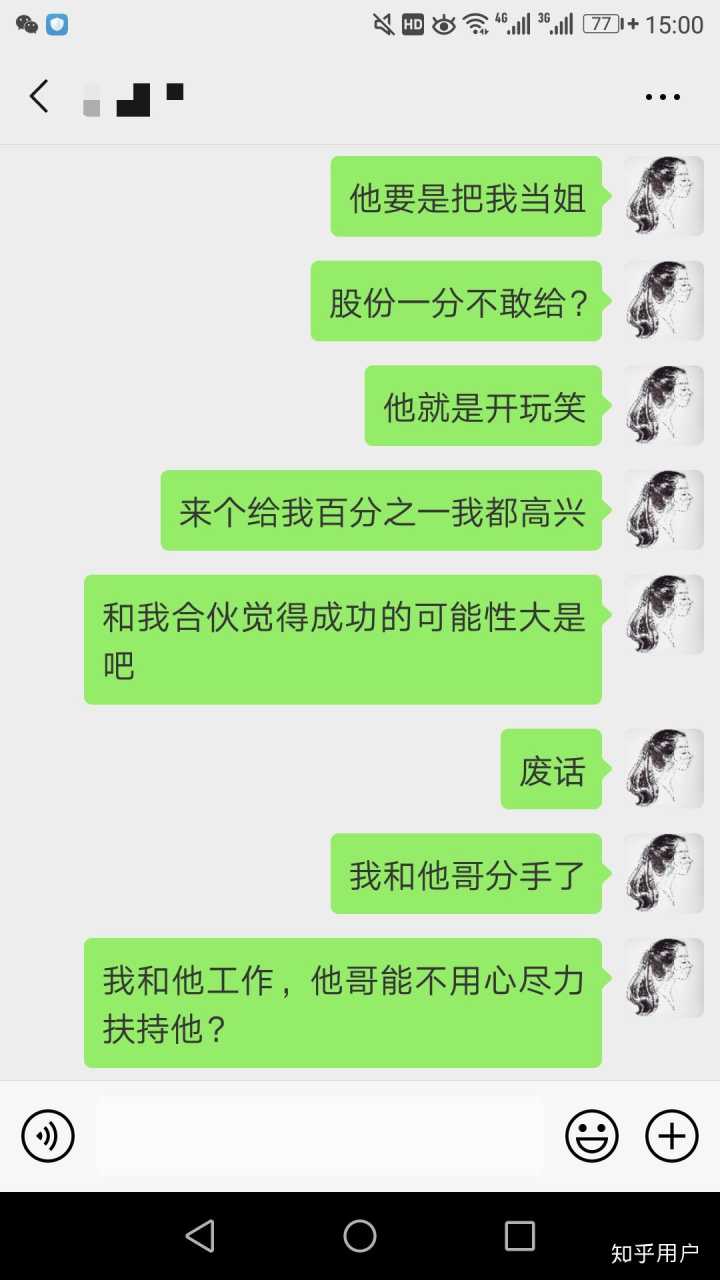Open the chat overflow menu
The image size is (720, 1280).
pyautogui.click(x=662, y=97)
